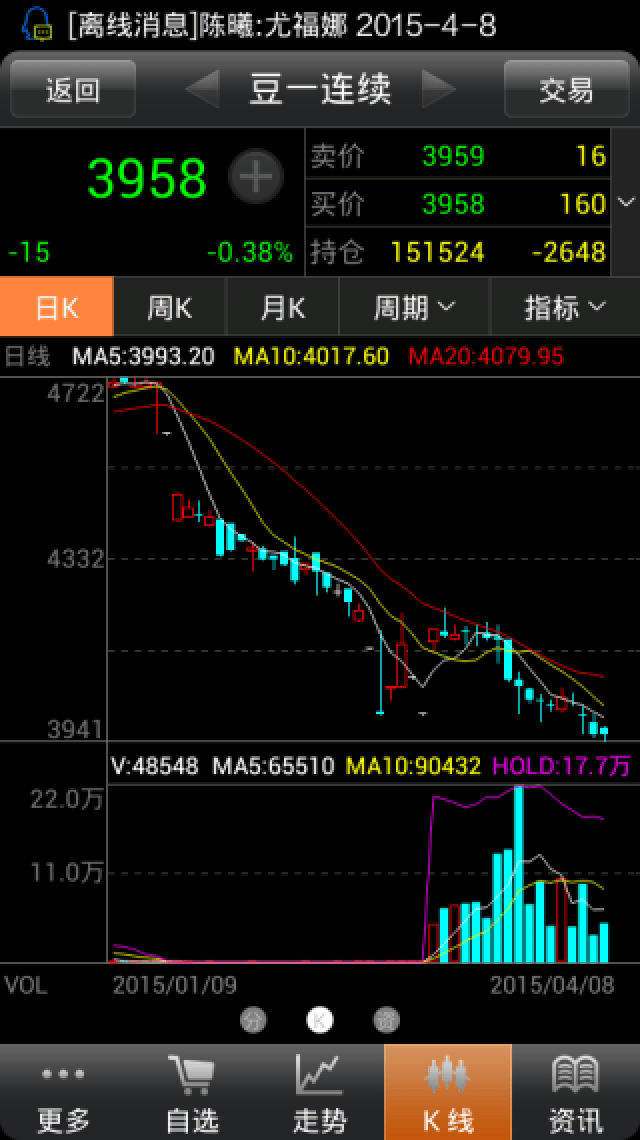Switch to the 走势 trend tab

(x=320, y=1092)
